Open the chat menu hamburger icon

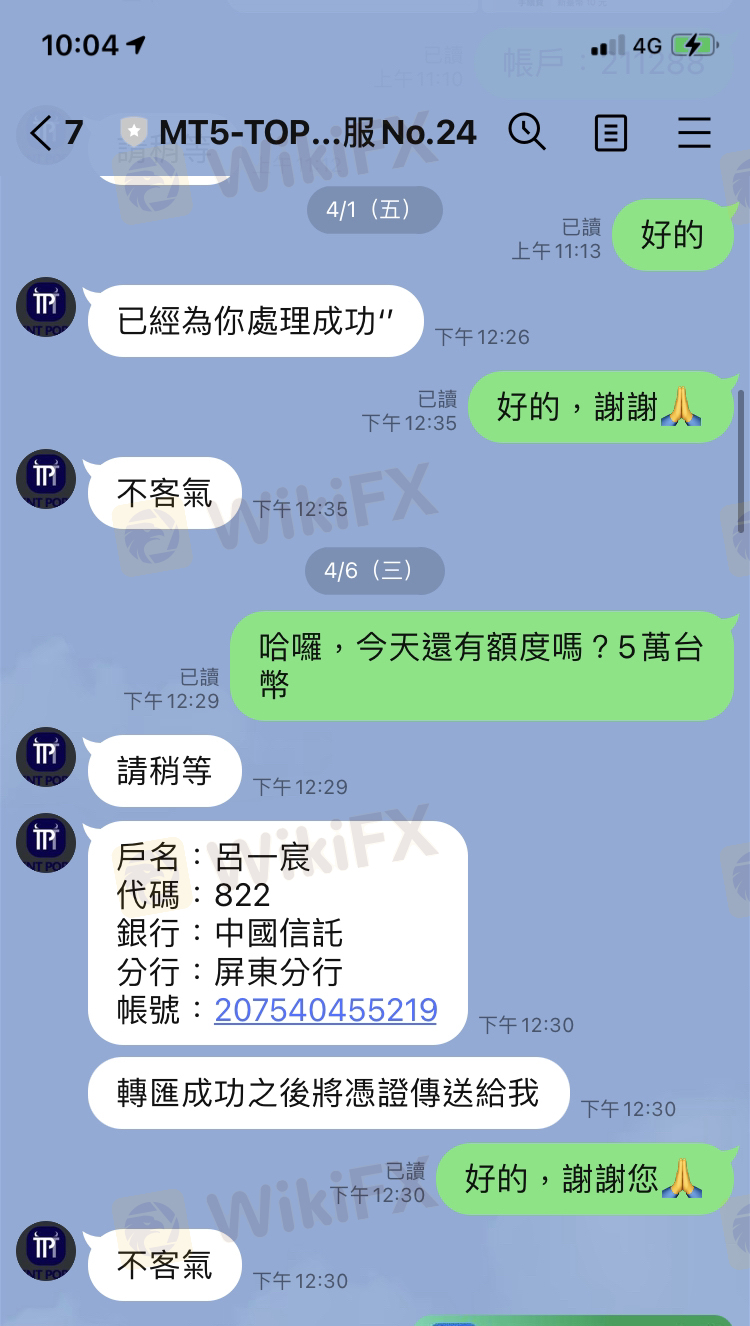point(694,133)
